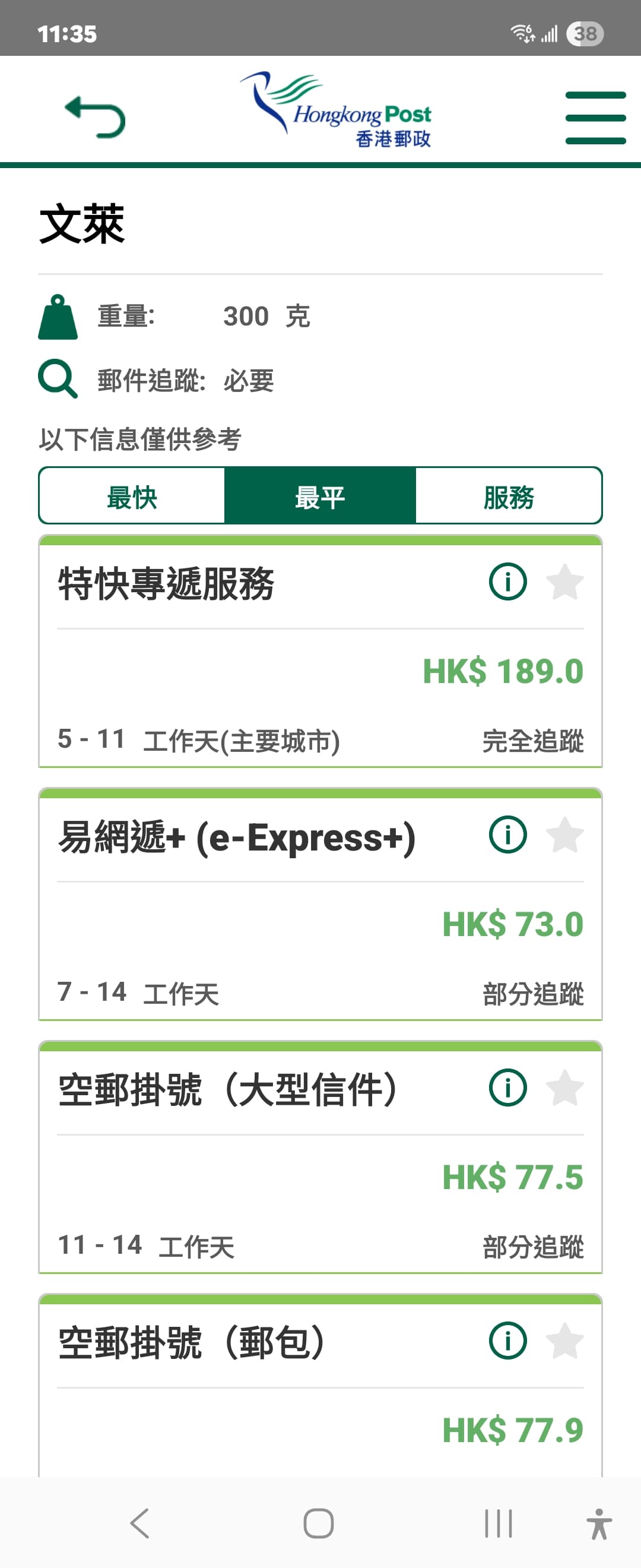Switch to the 服務 tab
641x1568 pixels.
tap(509, 497)
